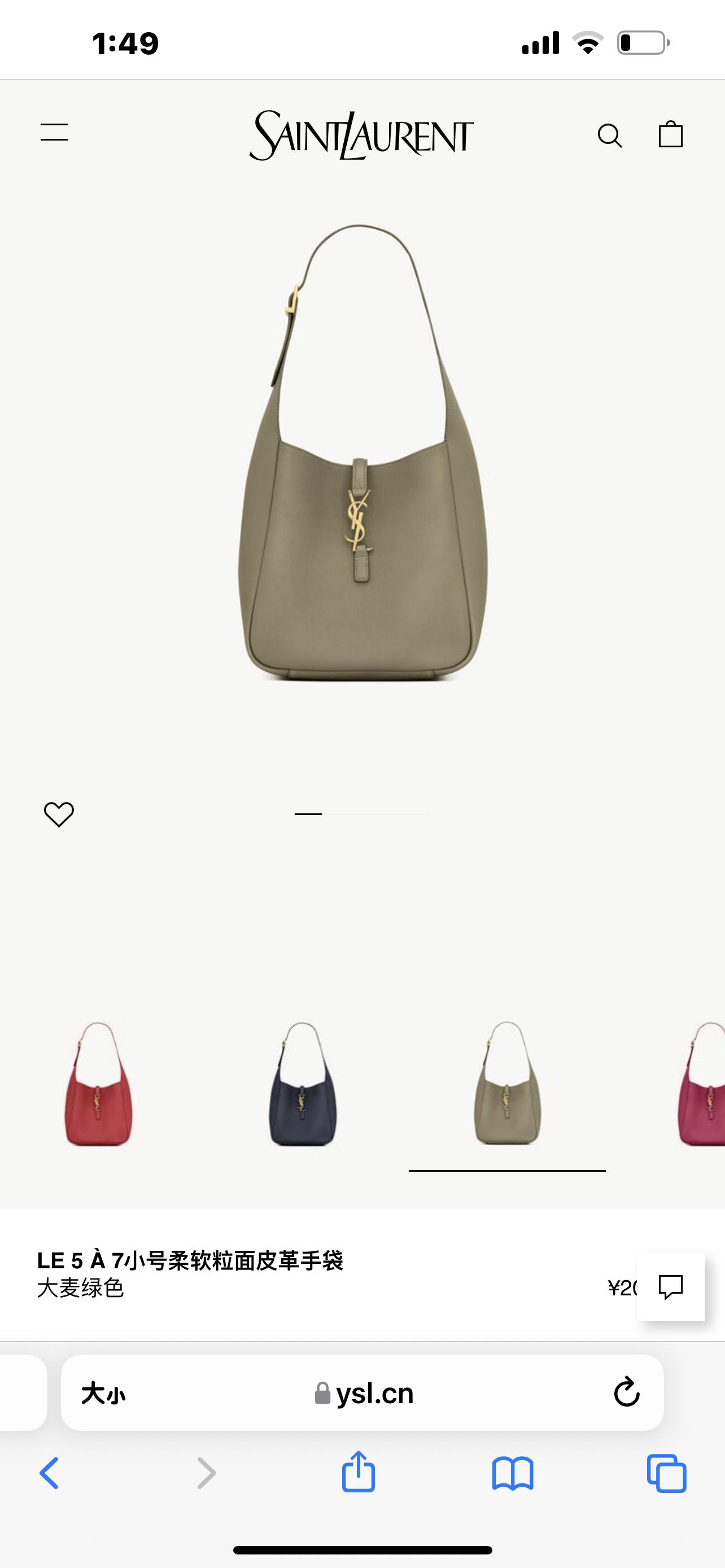Show open tabs overview
Viewport: 725px width, 1568px height.
point(667,1473)
